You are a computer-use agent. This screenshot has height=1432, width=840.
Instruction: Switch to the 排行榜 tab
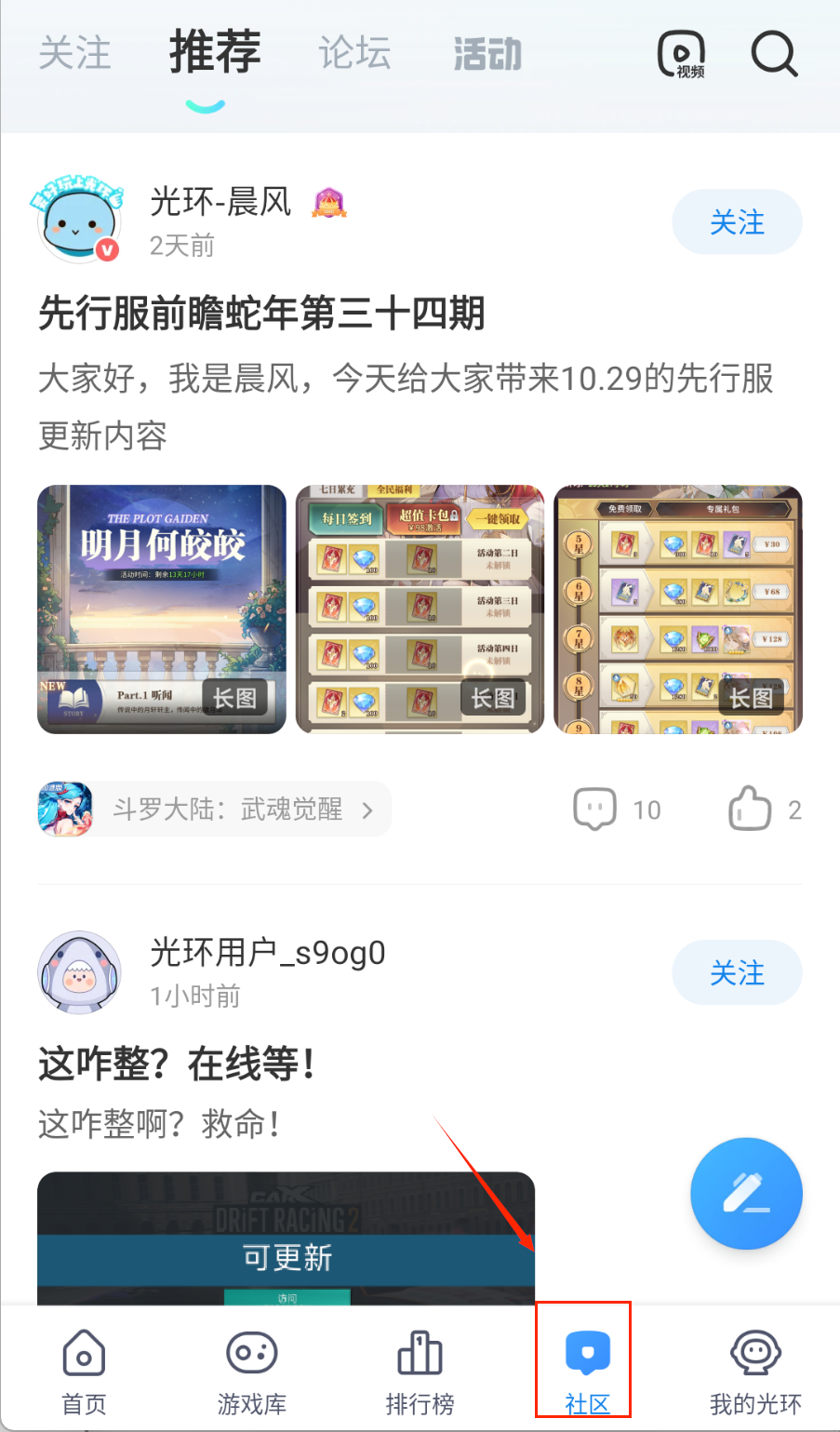coord(420,1371)
